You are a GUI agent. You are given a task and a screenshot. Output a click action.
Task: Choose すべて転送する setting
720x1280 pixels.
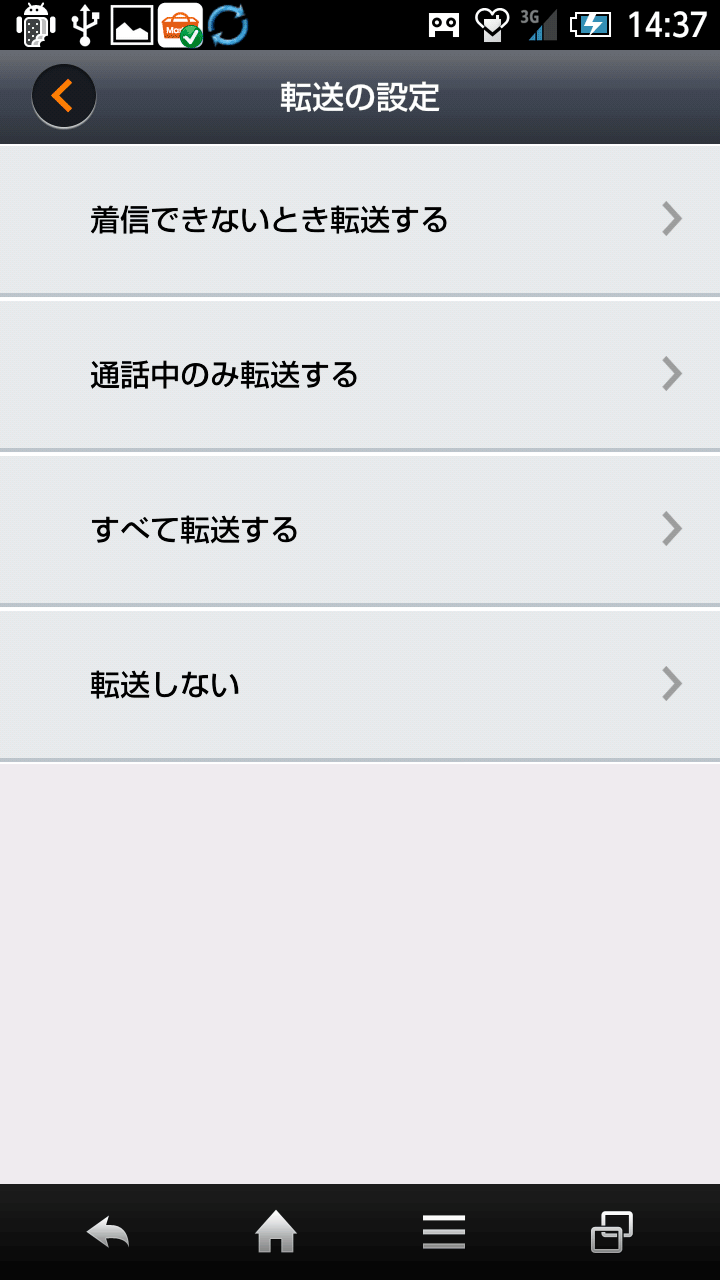click(x=360, y=529)
